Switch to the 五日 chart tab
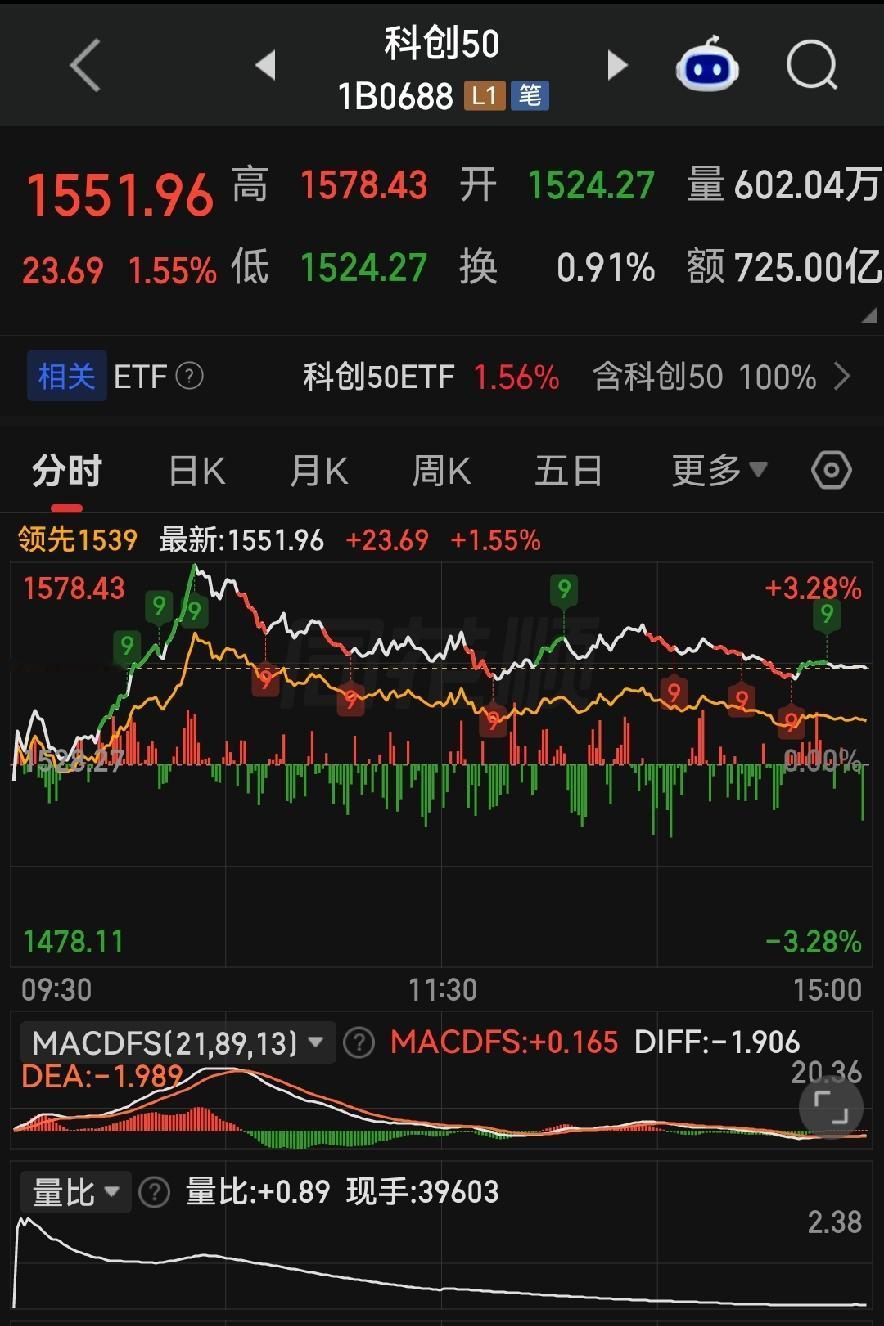 click(568, 470)
